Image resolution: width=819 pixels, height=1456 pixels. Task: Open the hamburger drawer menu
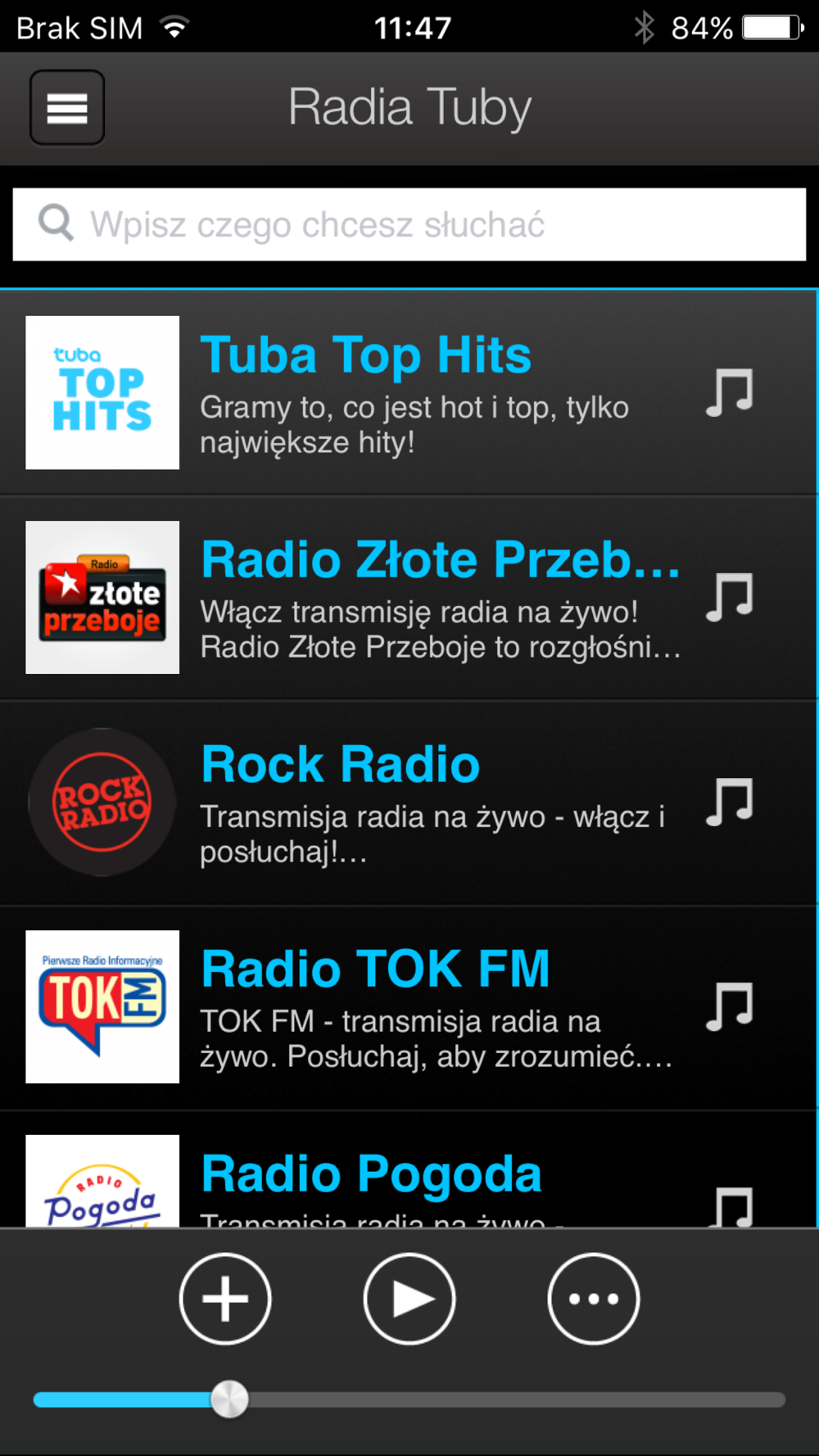click(67, 107)
